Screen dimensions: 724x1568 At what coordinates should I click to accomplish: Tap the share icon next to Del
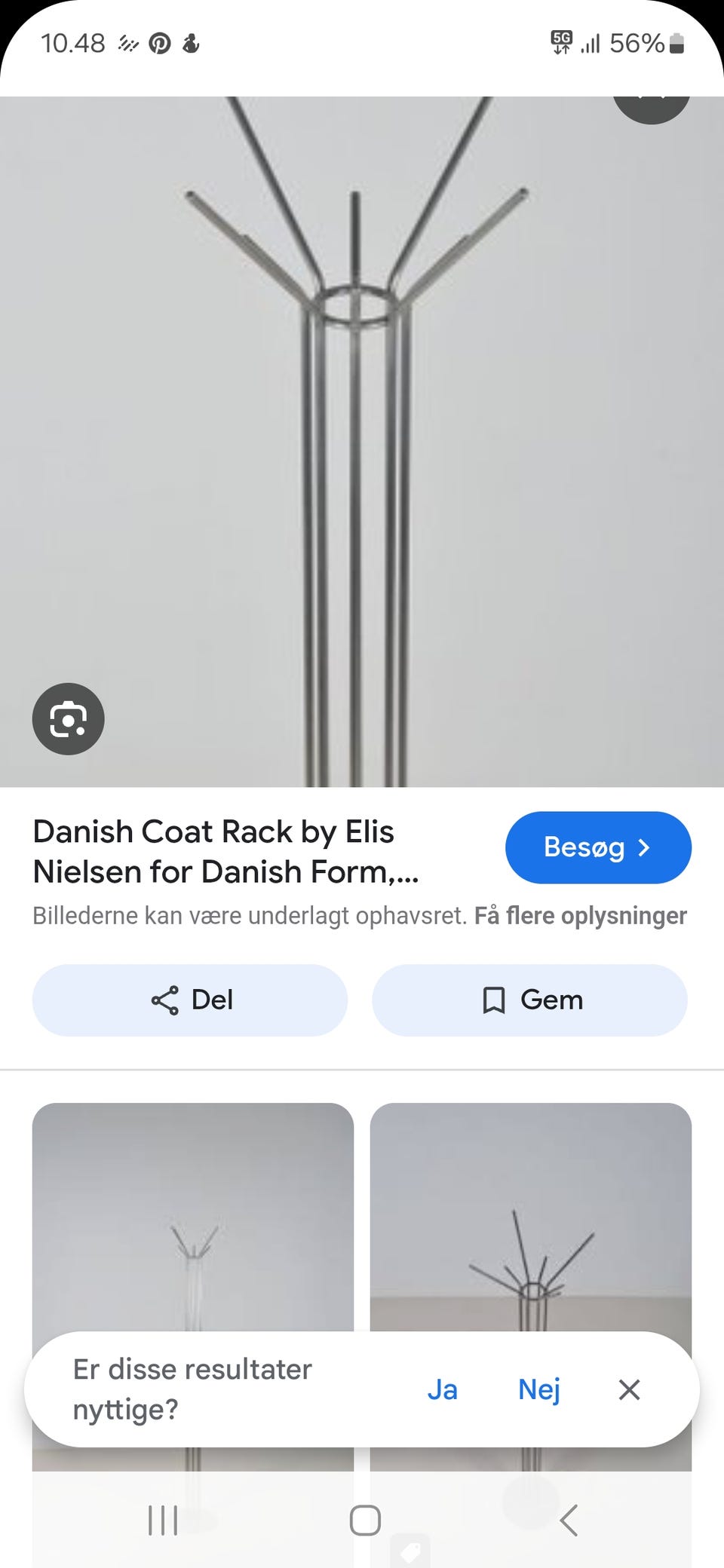[167, 1000]
